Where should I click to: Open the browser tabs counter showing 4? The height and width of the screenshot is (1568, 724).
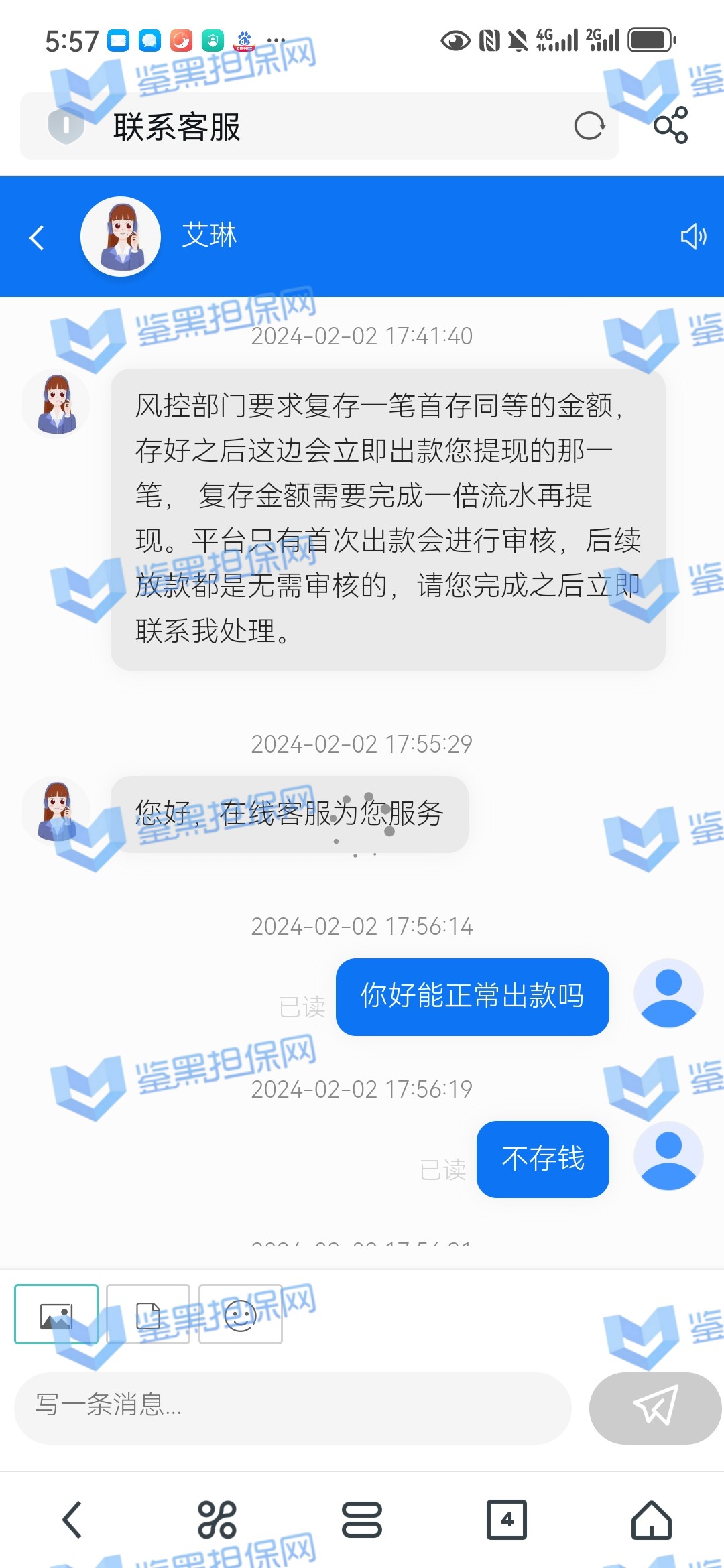(x=507, y=1519)
